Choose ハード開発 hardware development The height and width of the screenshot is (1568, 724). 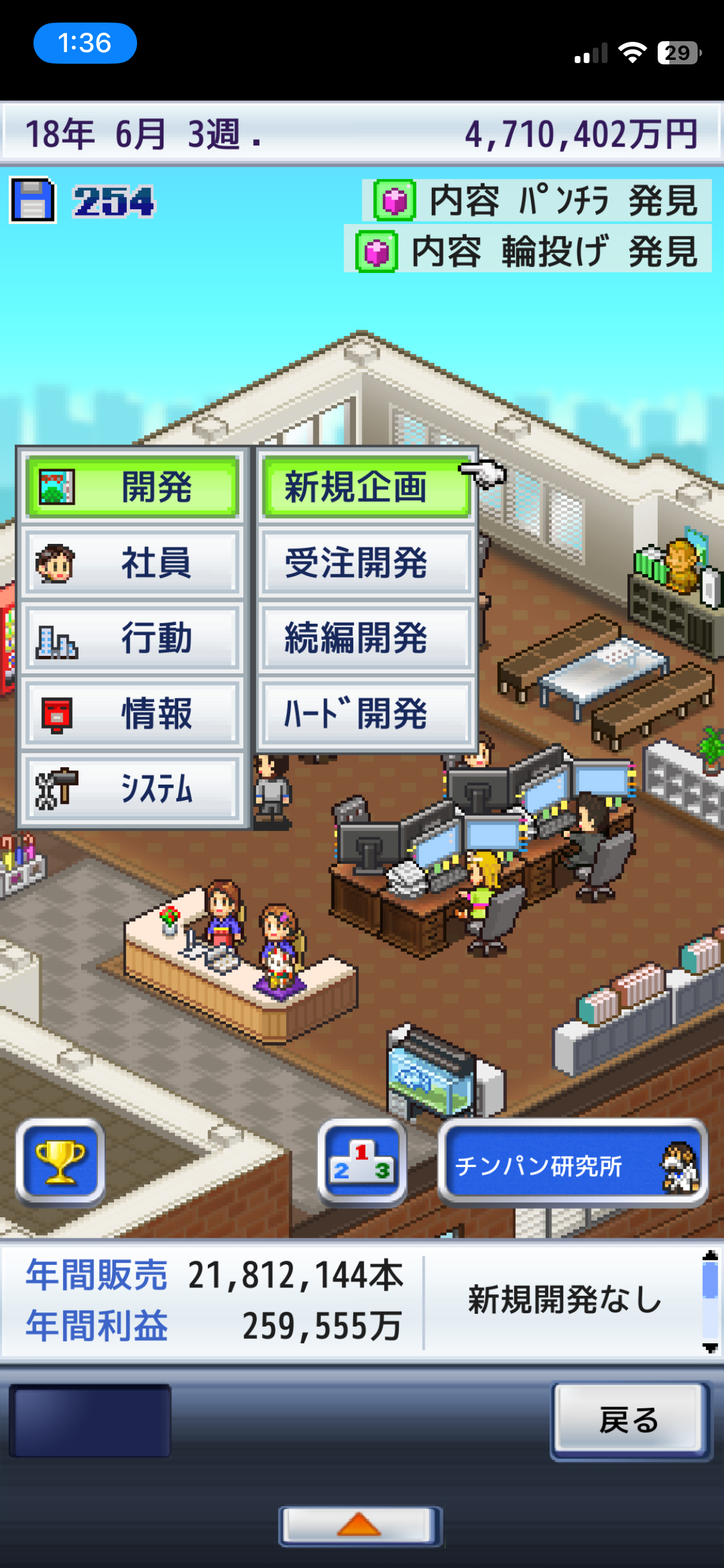tap(367, 714)
